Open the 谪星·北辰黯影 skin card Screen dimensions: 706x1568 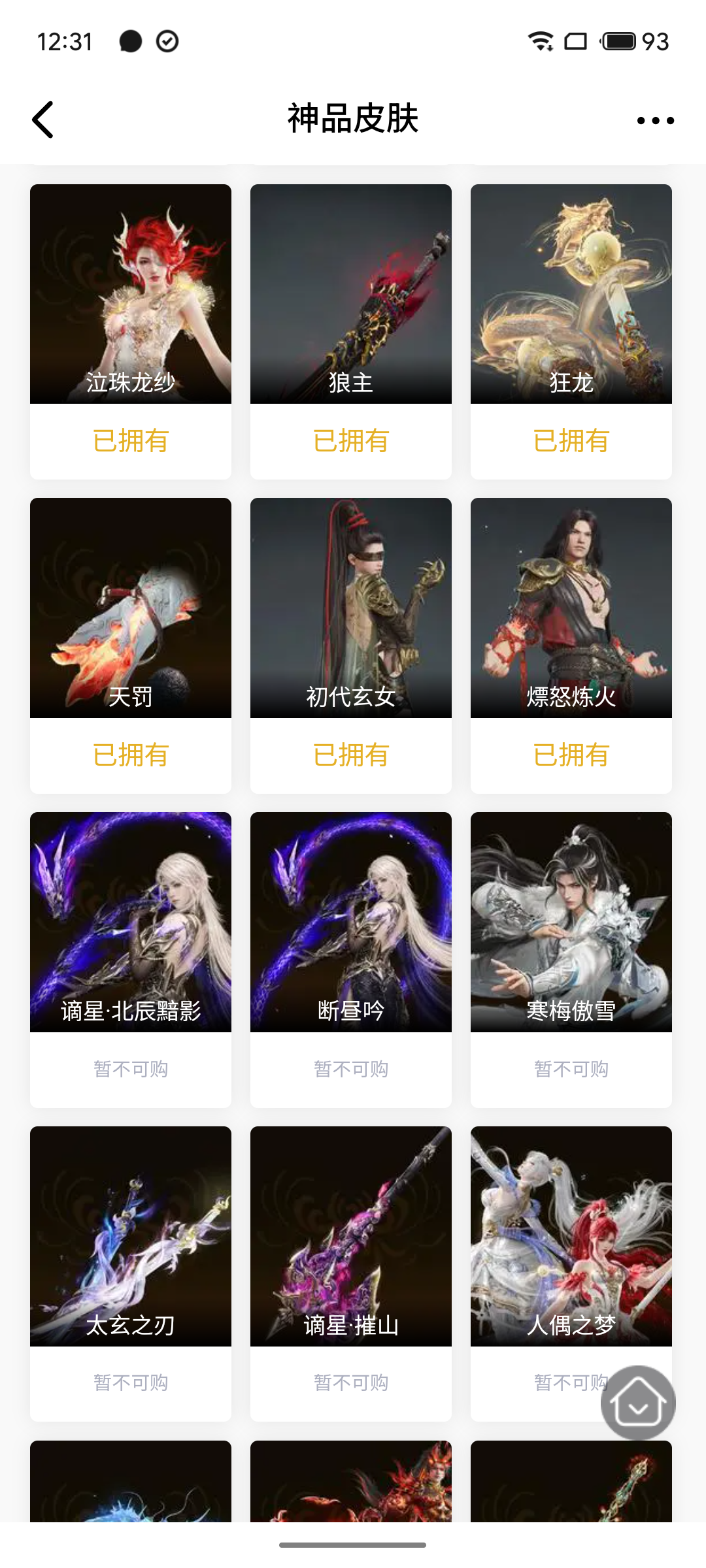click(x=131, y=921)
